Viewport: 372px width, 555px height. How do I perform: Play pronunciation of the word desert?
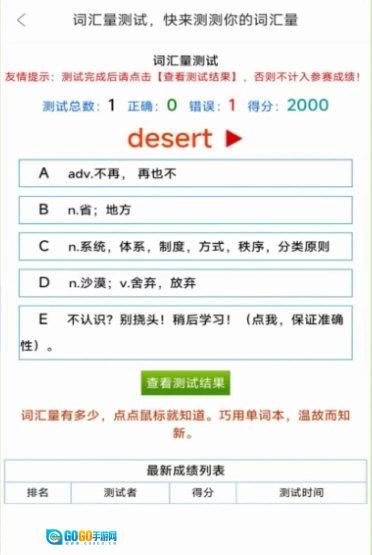(x=234, y=138)
